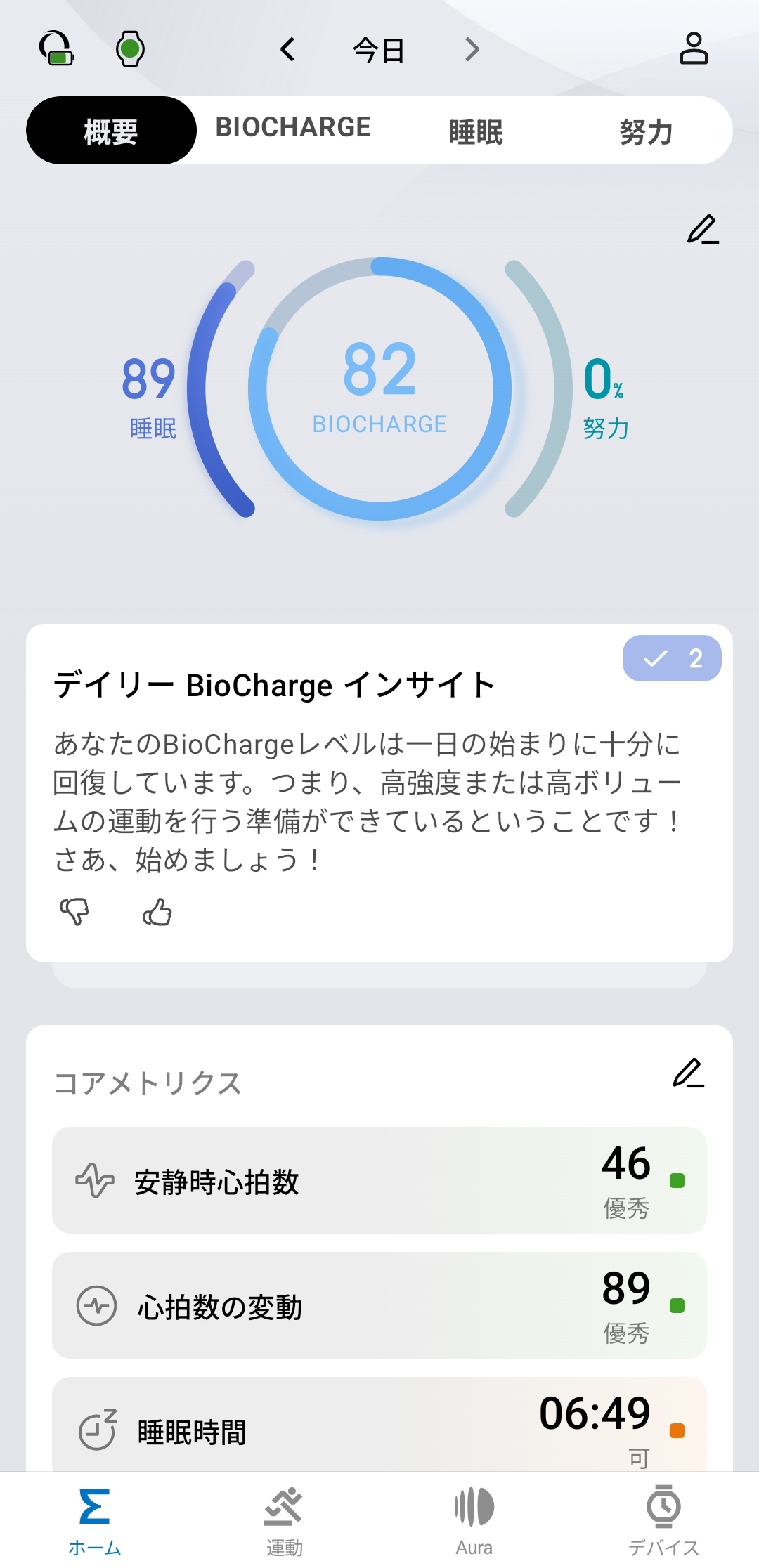Viewport: 759px width, 1568px height.
Task: Open the 睡眠時間 metric
Action: point(379,1425)
